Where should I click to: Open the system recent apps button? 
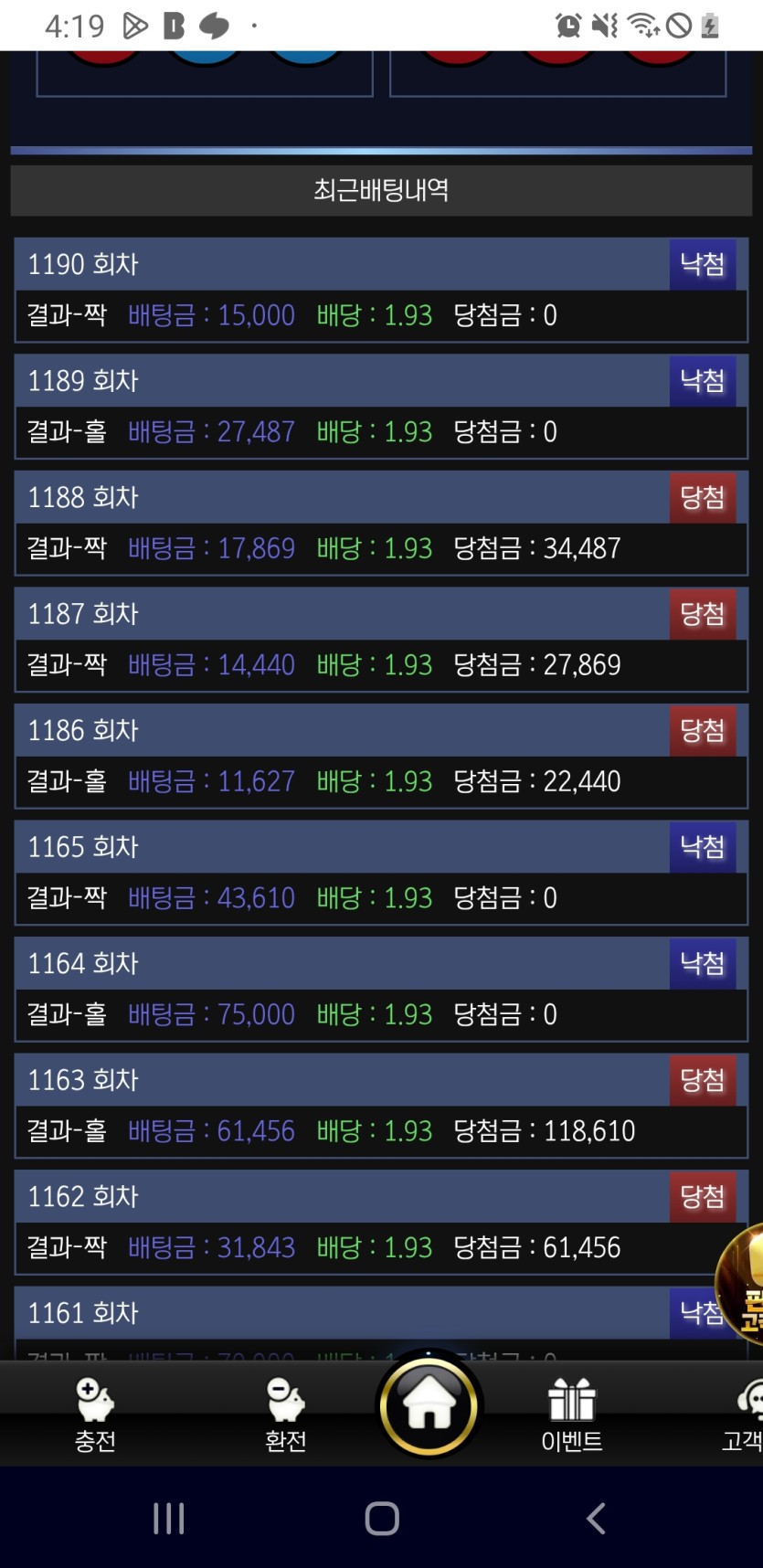pos(169,1519)
